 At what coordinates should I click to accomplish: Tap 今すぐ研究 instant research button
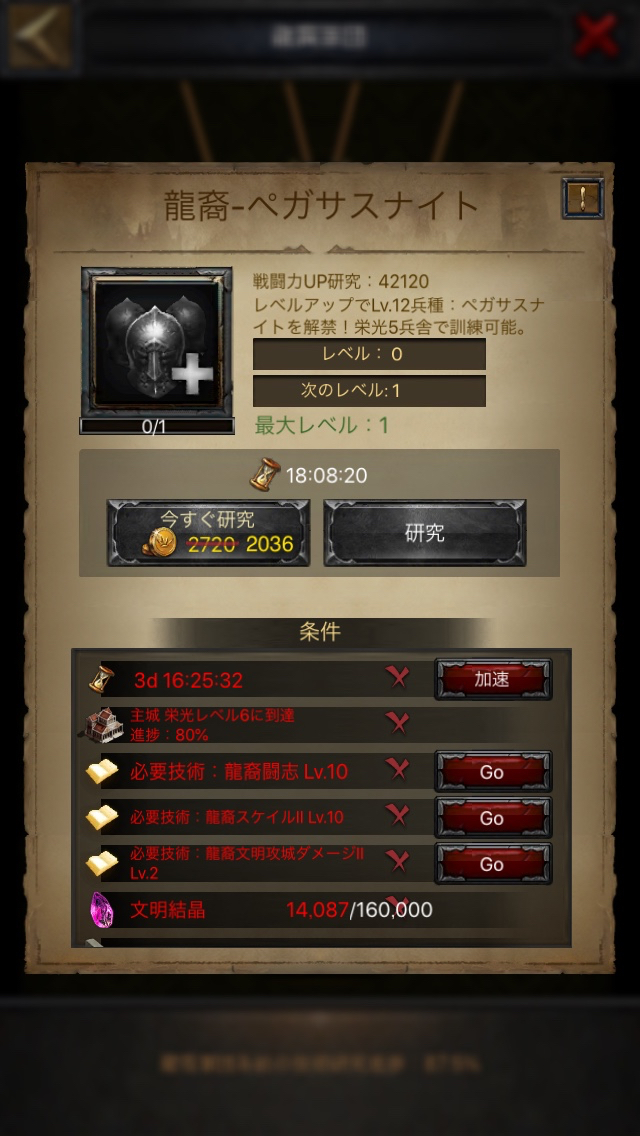(209, 533)
